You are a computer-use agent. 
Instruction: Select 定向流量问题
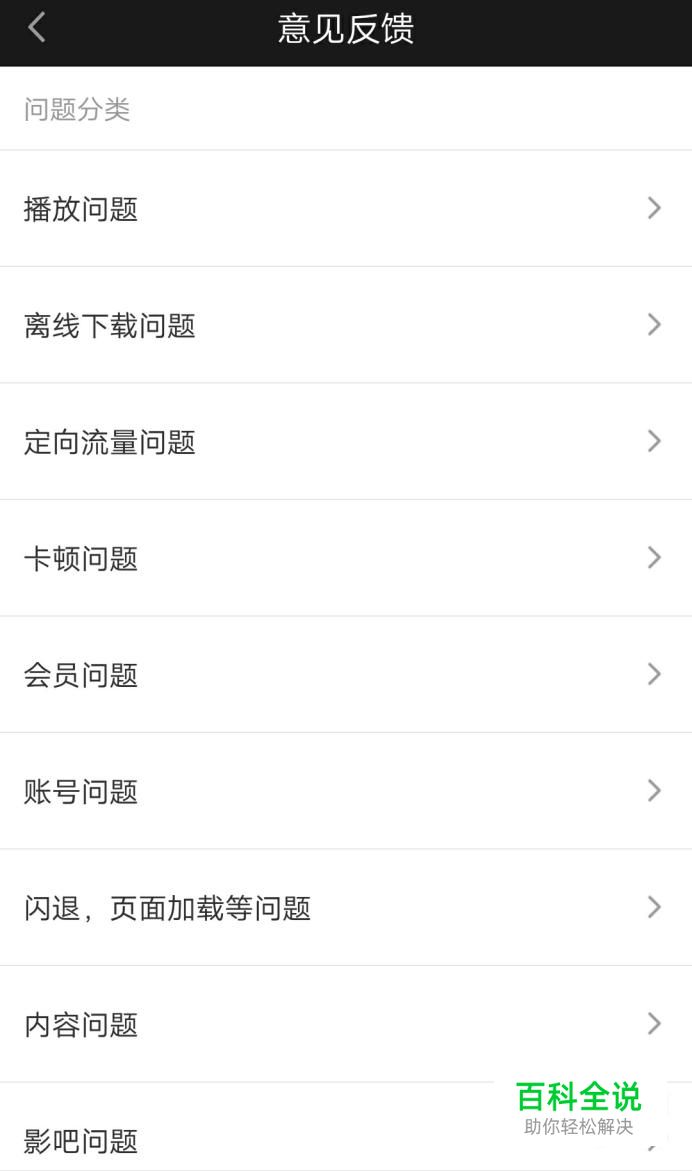(x=346, y=441)
